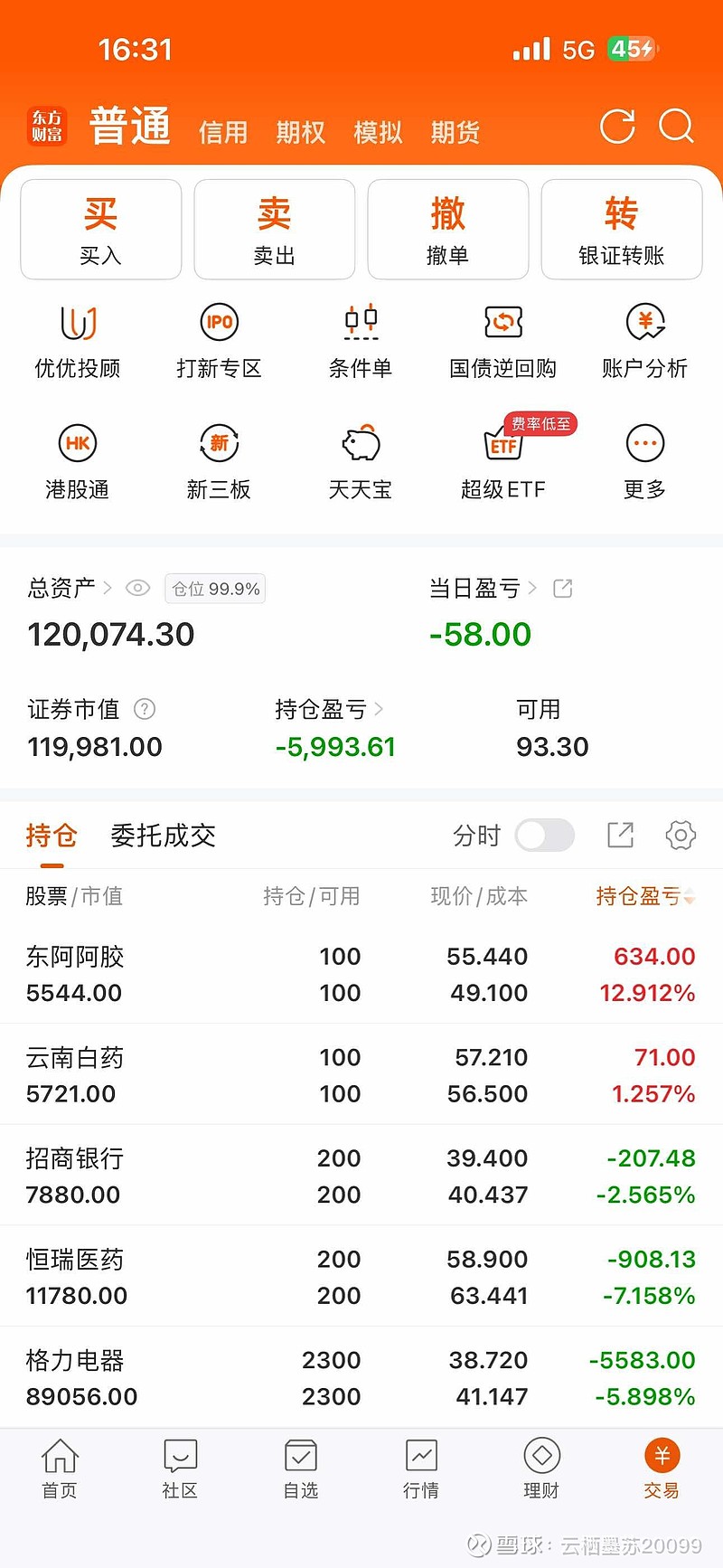Screen dimensions: 723x1568
Task: Switch to 委托成交 orders tab
Action: pyautogui.click(x=163, y=836)
